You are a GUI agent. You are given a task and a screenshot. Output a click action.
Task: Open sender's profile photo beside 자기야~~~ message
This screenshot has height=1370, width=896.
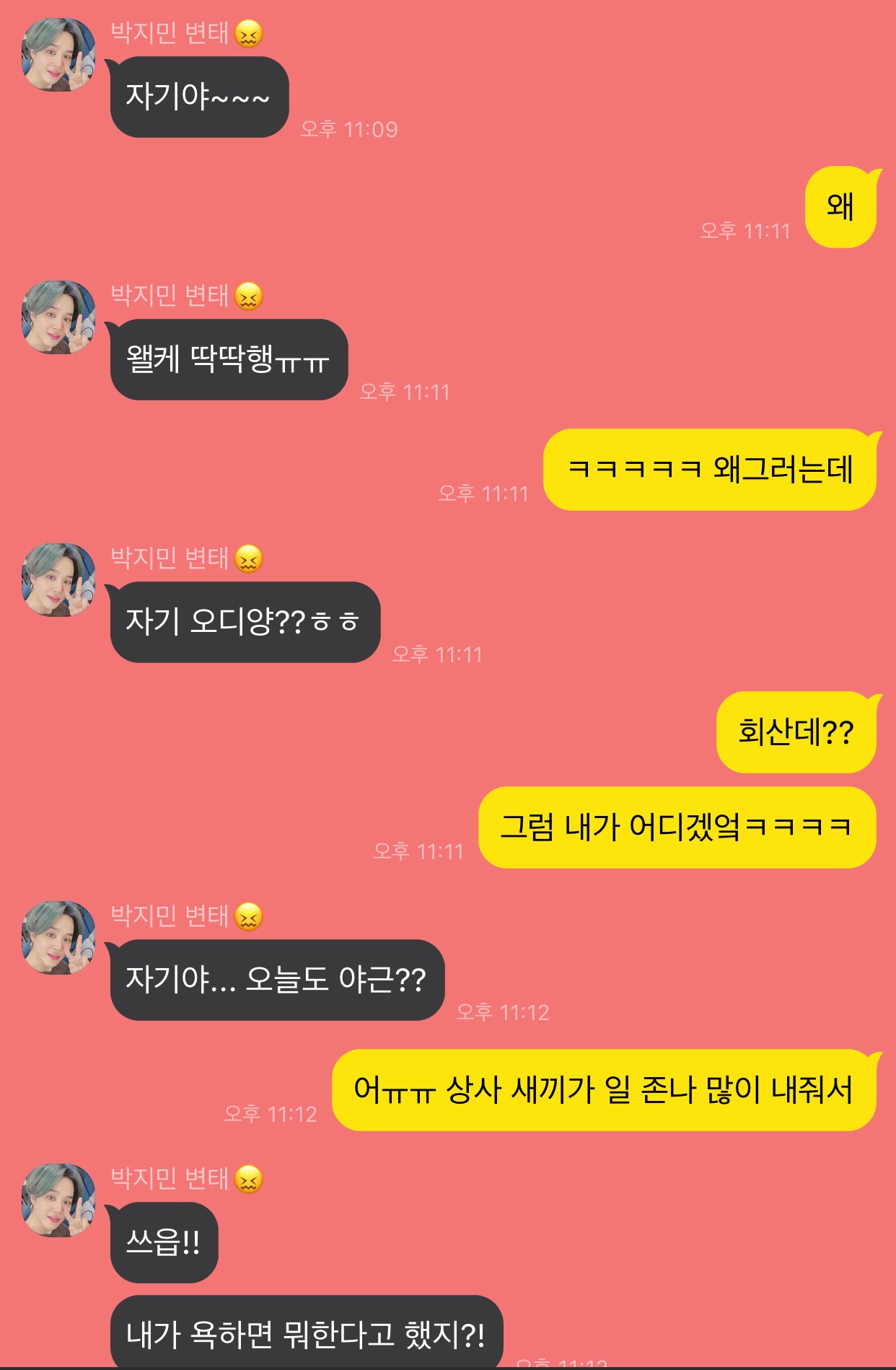[58, 55]
